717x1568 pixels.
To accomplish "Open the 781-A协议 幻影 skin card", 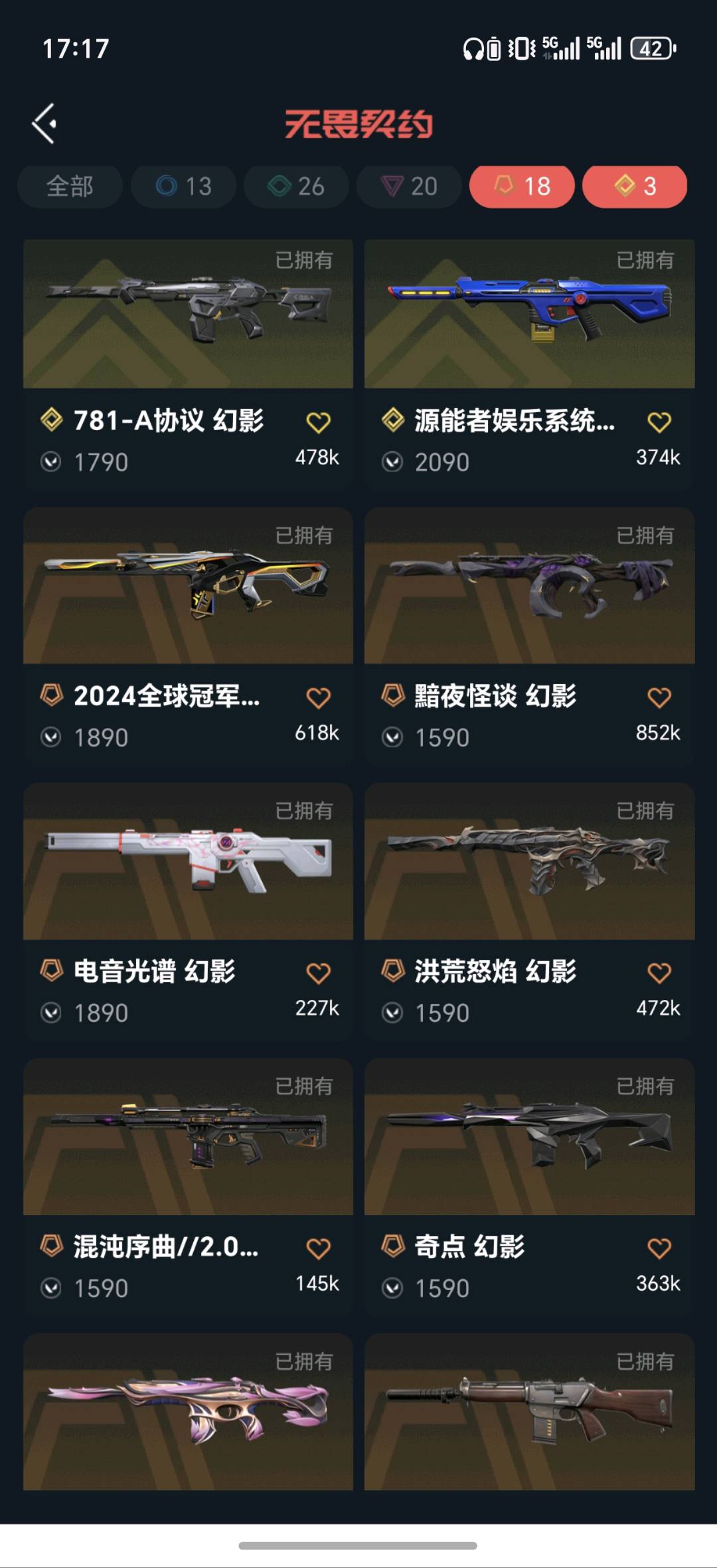I will tap(188, 315).
